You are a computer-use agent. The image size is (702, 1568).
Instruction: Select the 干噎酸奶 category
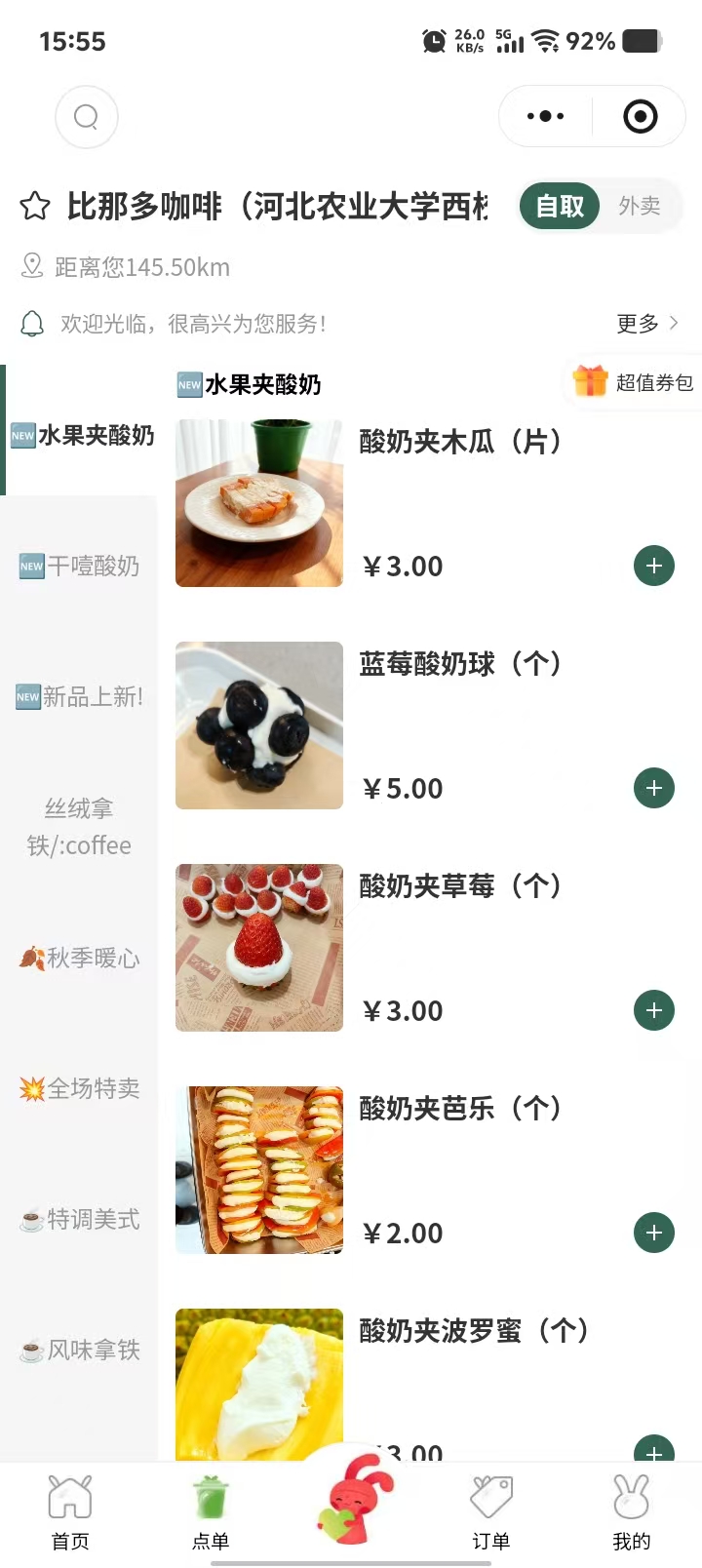(80, 566)
